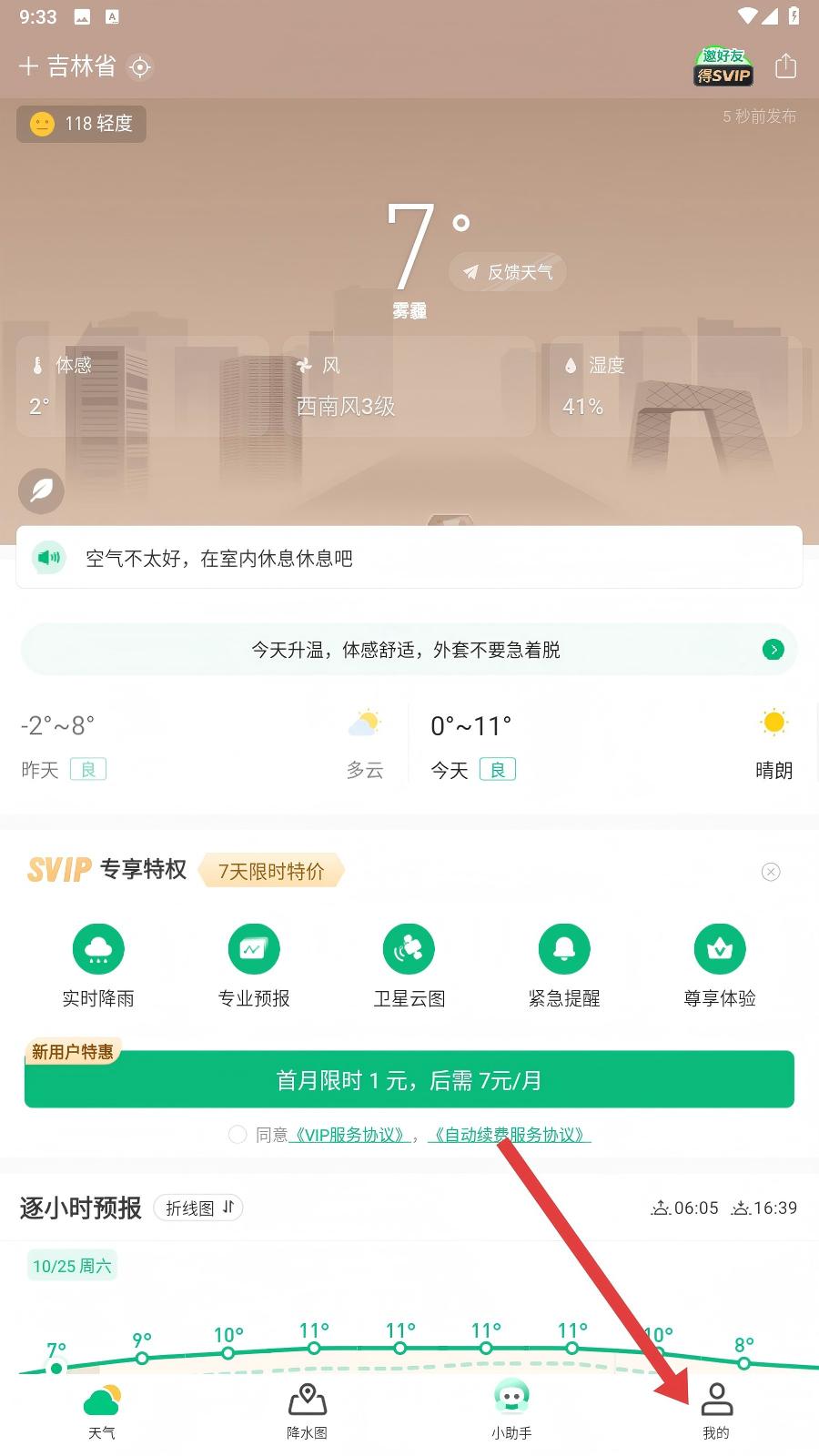Switch to the 我的 tab

pos(716,1410)
